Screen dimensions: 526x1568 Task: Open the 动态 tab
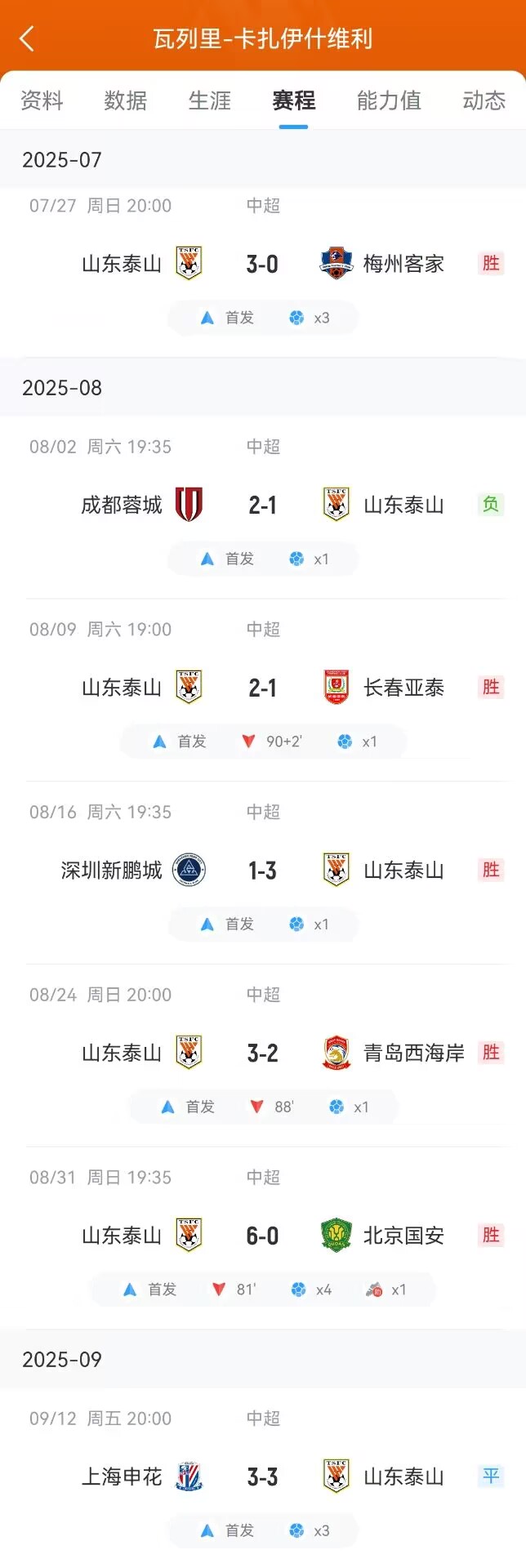484,100
